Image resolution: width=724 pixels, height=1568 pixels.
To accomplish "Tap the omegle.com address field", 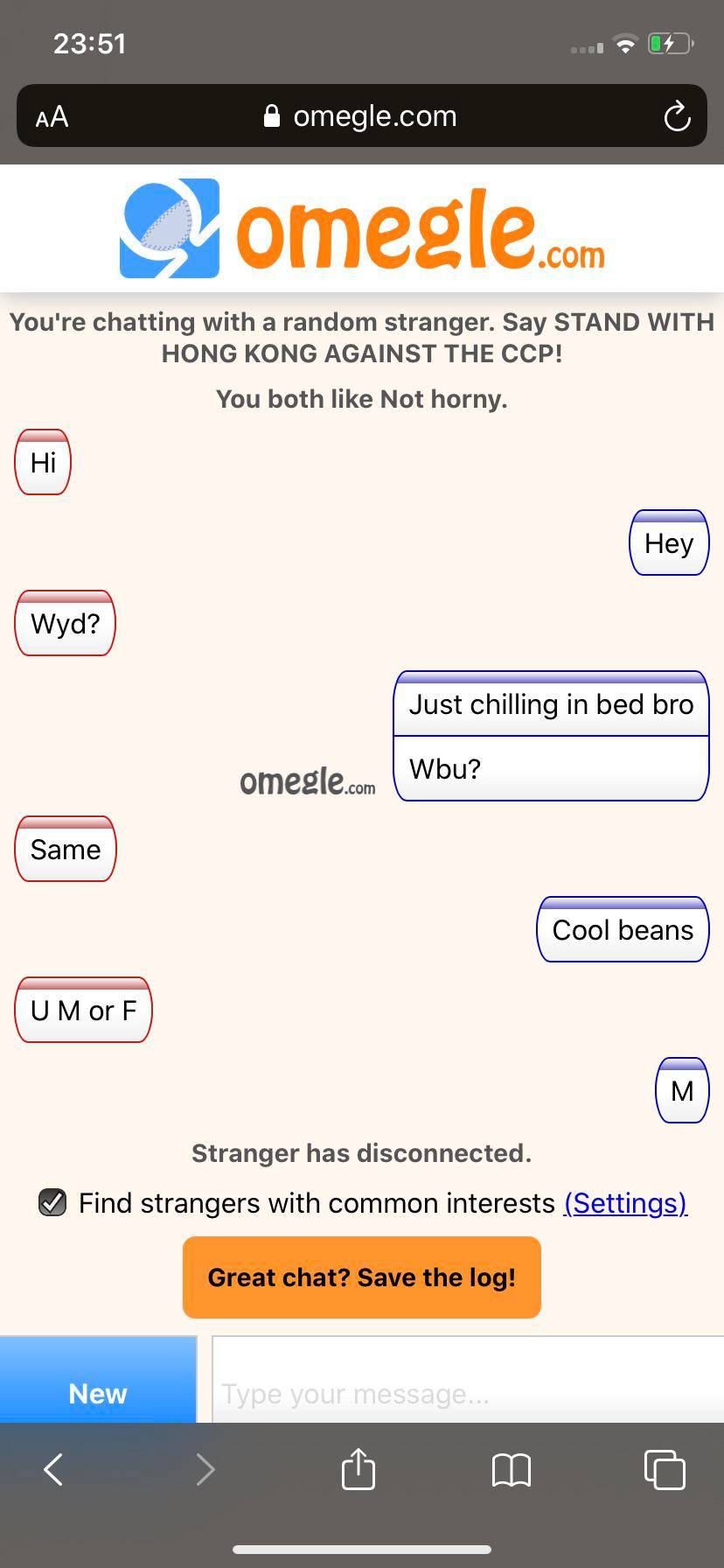I will (360, 116).
